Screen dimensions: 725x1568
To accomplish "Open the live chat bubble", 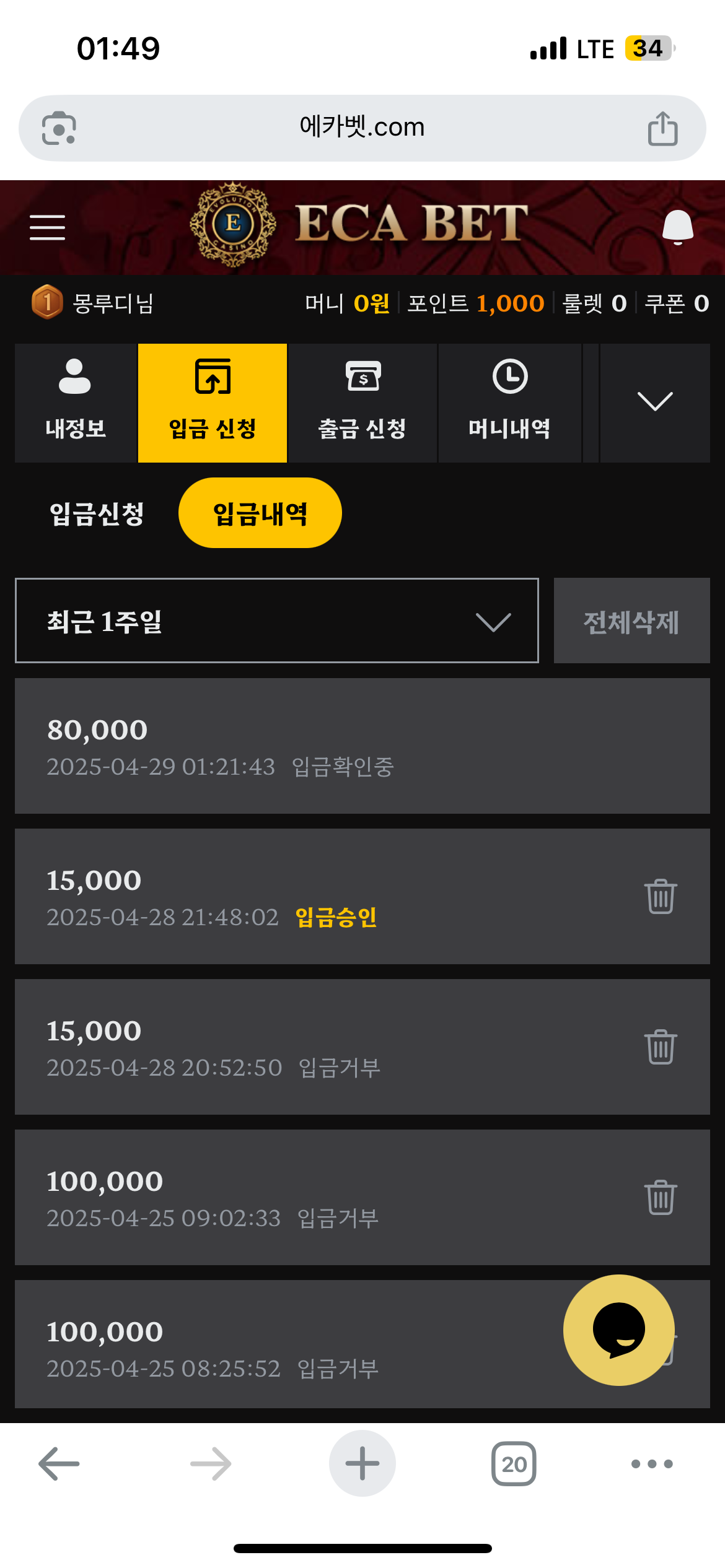I will click(x=618, y=1330).
